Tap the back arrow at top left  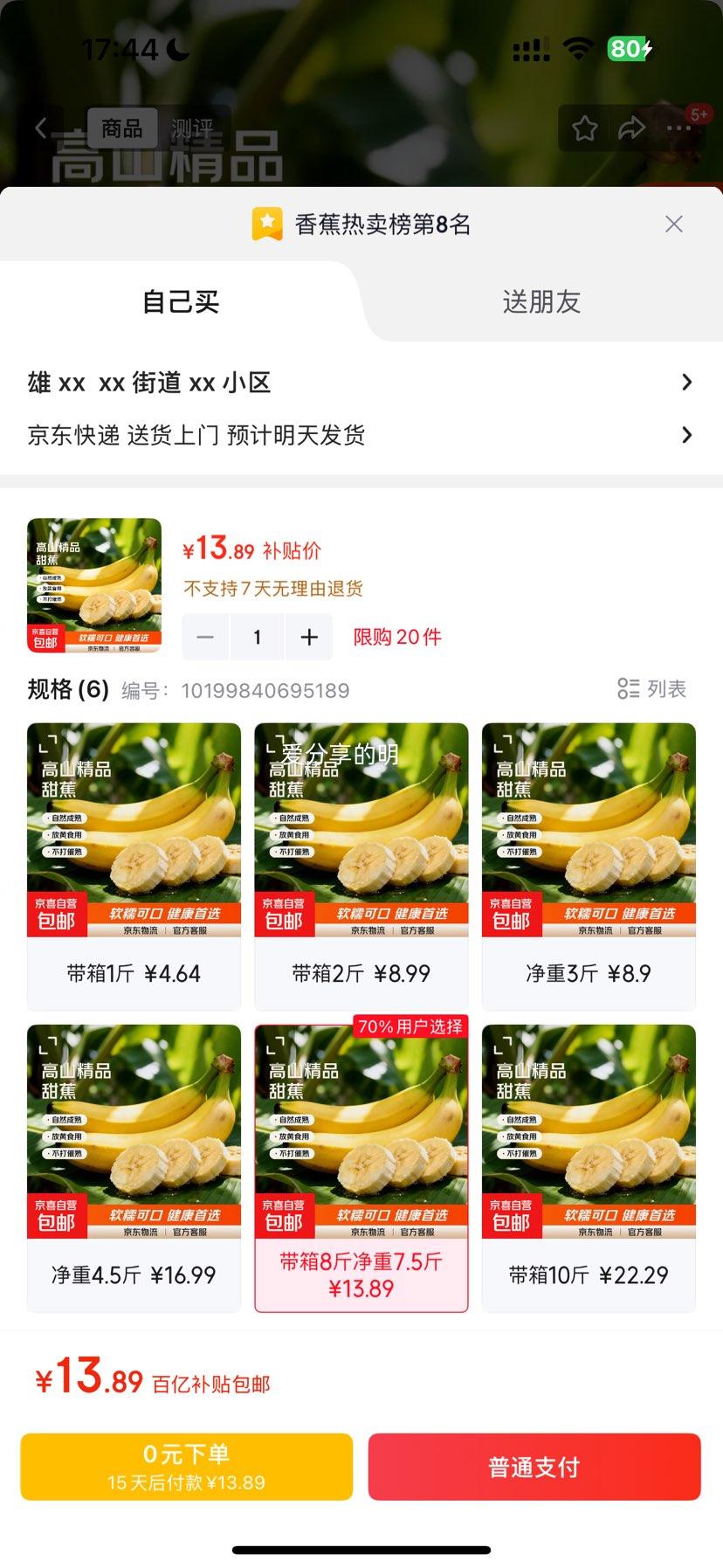point(41,128)
